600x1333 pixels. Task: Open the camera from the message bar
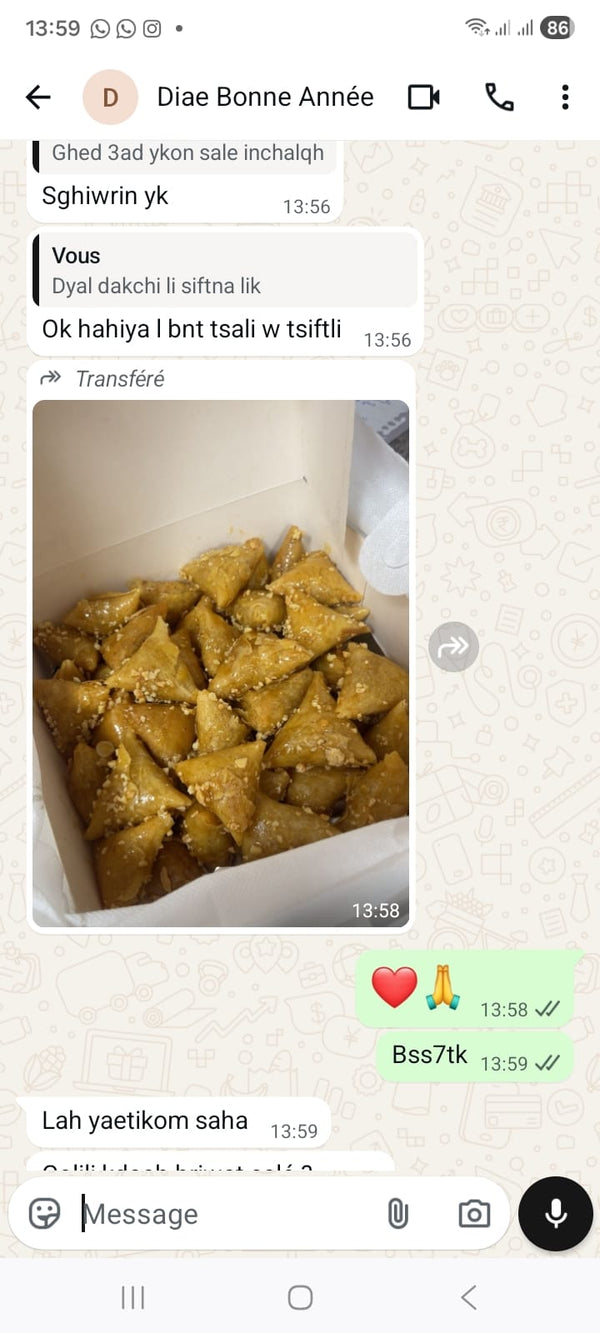click(474, 1213)
